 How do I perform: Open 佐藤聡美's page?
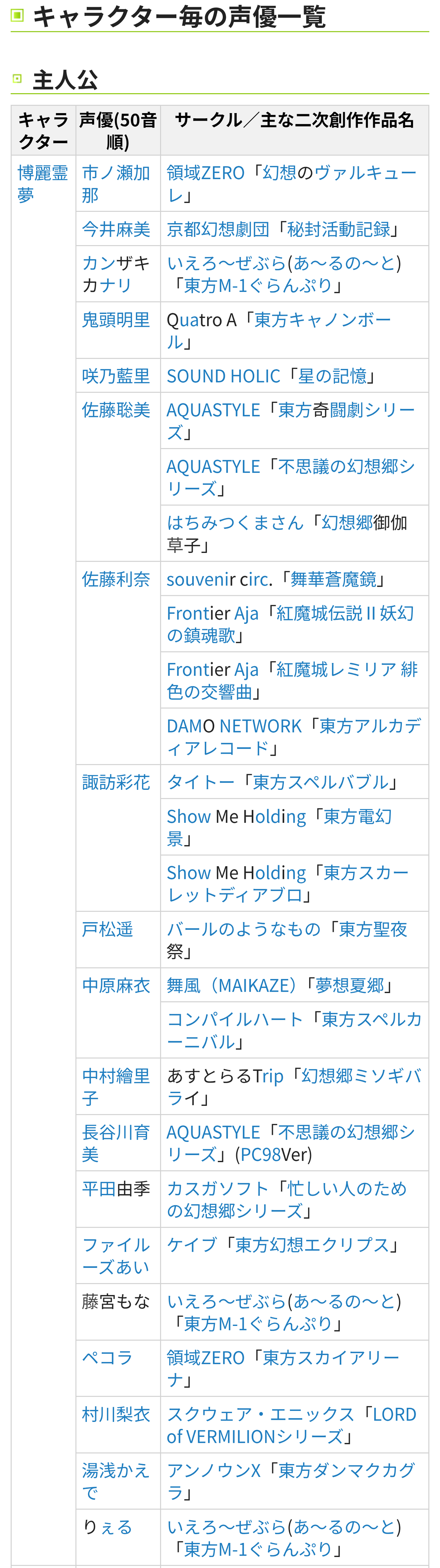point(115,410)
